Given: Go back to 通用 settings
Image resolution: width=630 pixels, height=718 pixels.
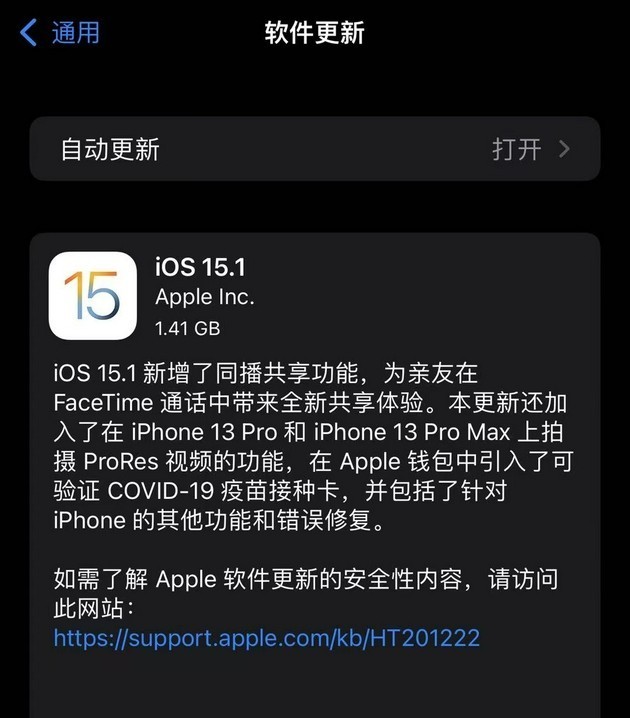Looking at the screenshot, I should click(x=60, y=32).
